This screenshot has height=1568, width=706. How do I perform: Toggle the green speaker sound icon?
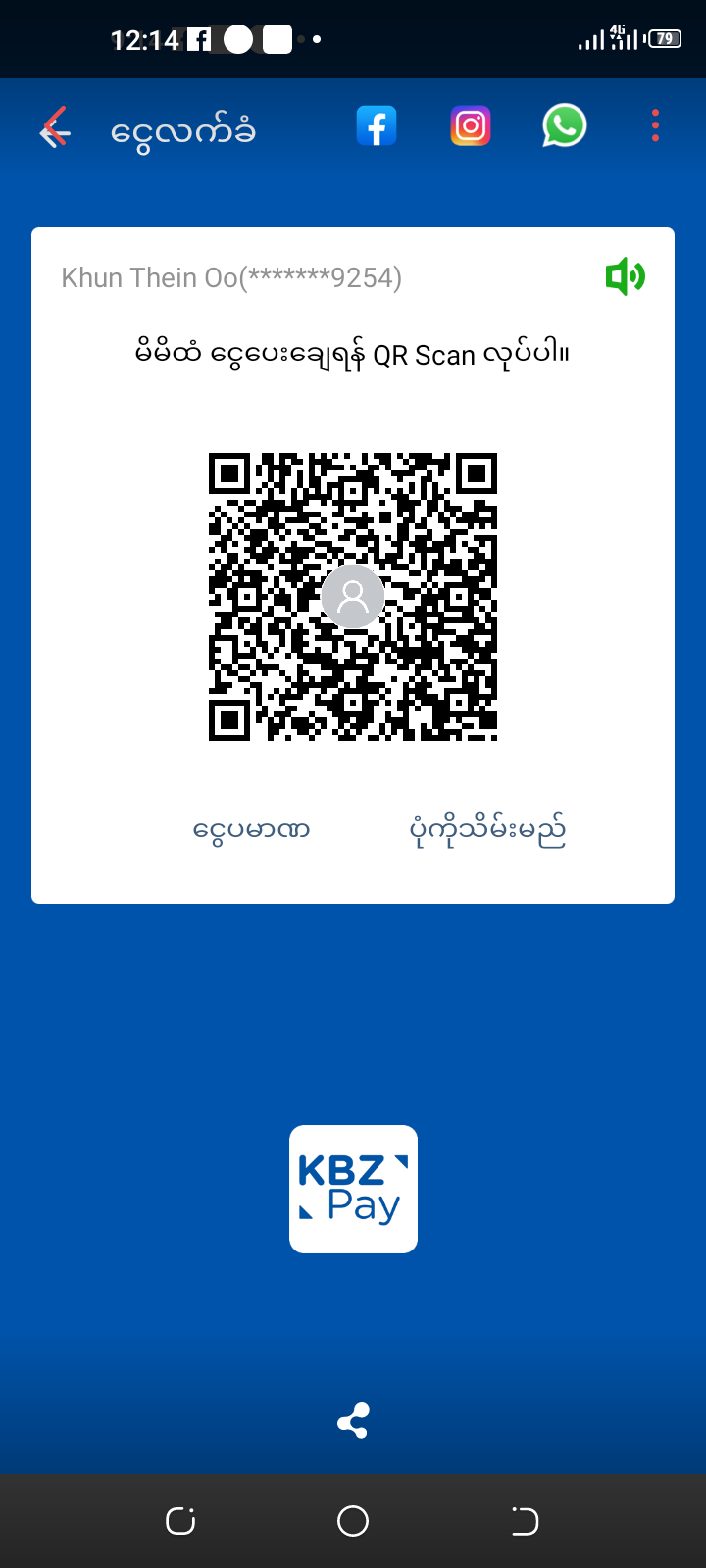click(x=625, y=277)
